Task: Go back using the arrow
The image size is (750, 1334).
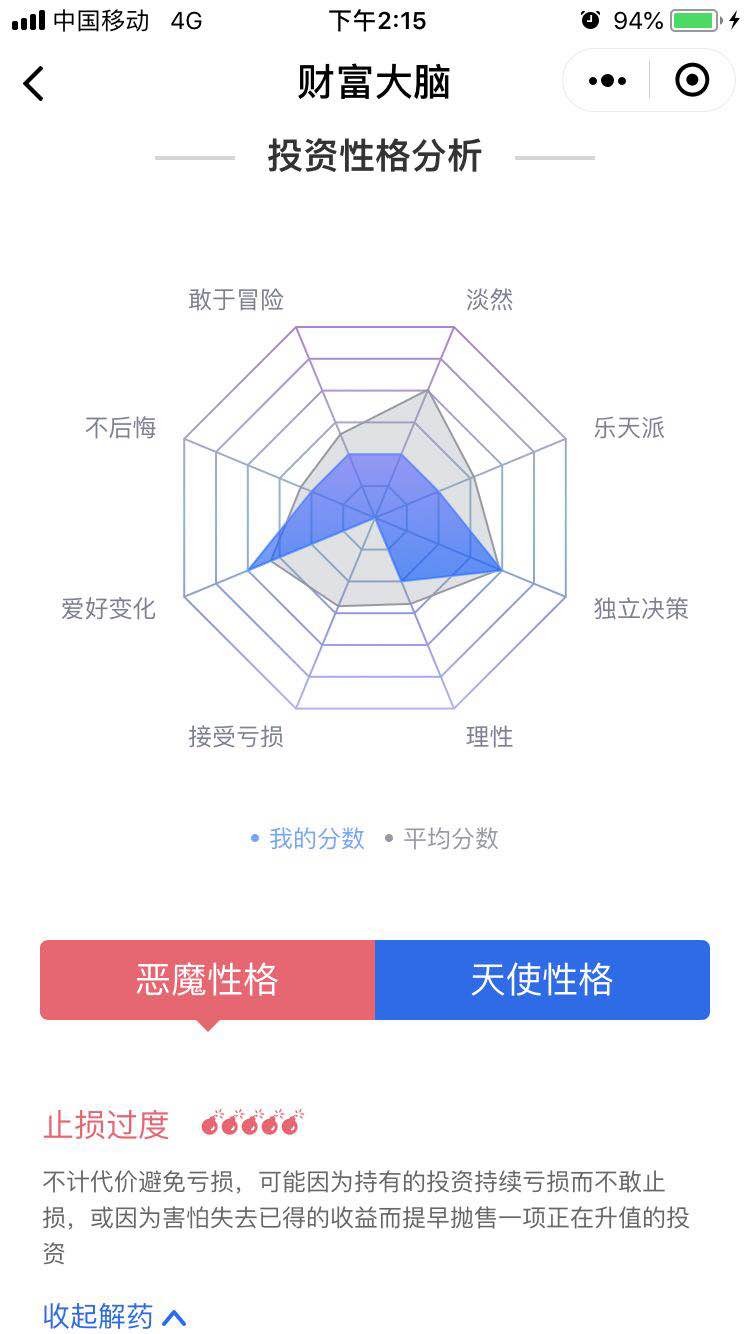Action: 34,83
